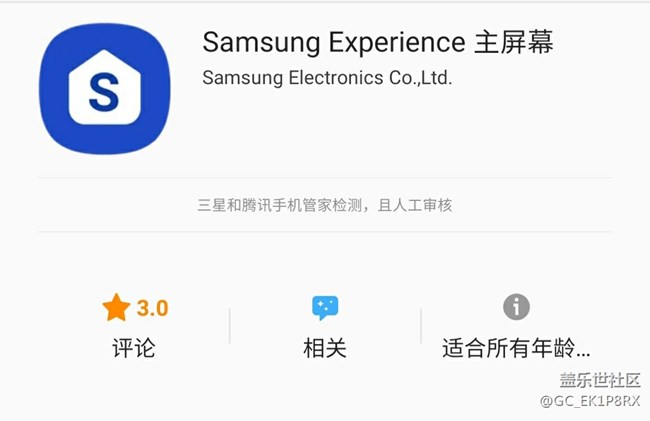View the 适合所有年龄 age rating info
Viewport: 650px width, 421px height.
[x=516, y=327]
